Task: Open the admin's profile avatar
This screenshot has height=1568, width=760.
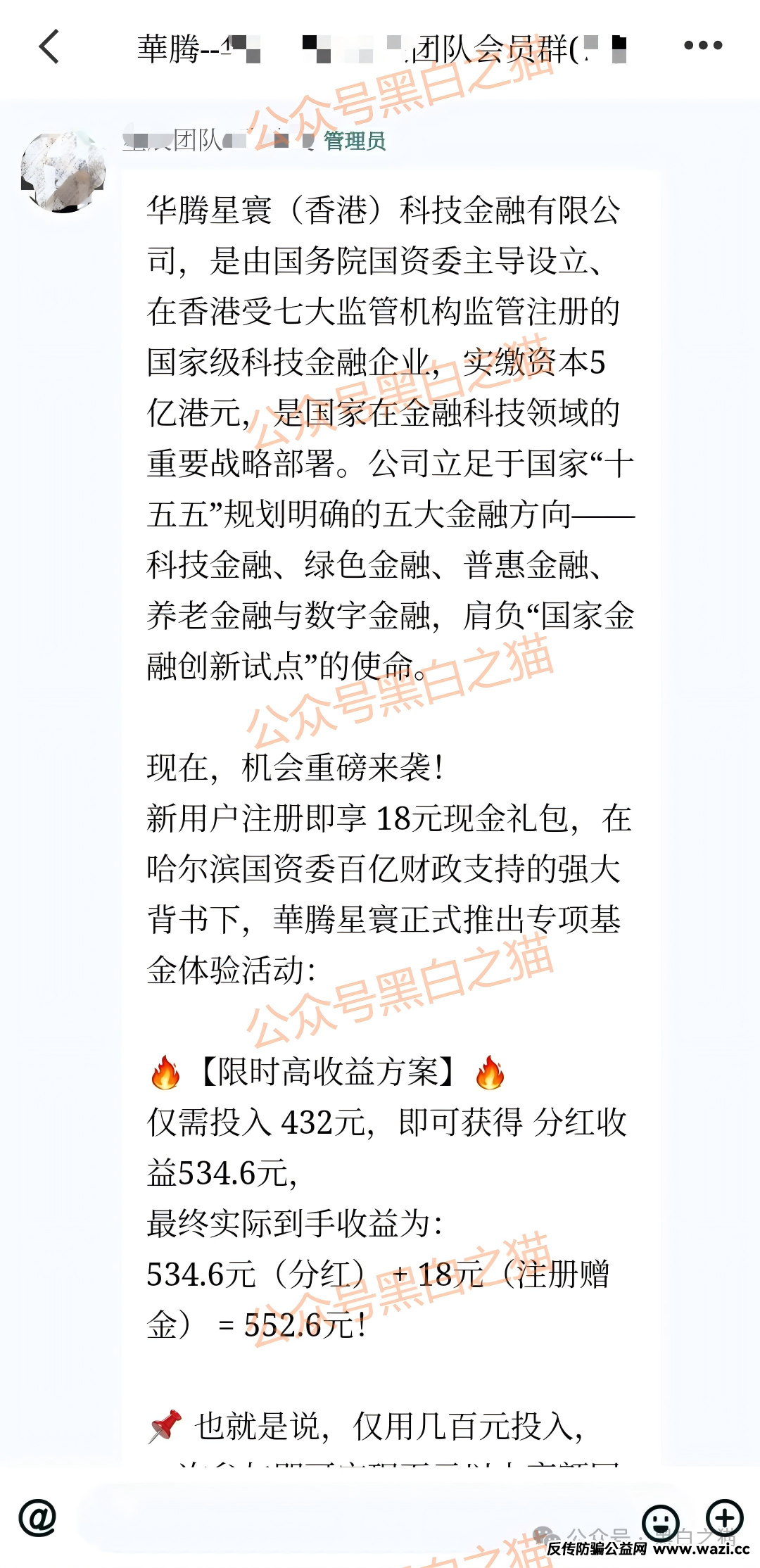Action: pos(63,172)
